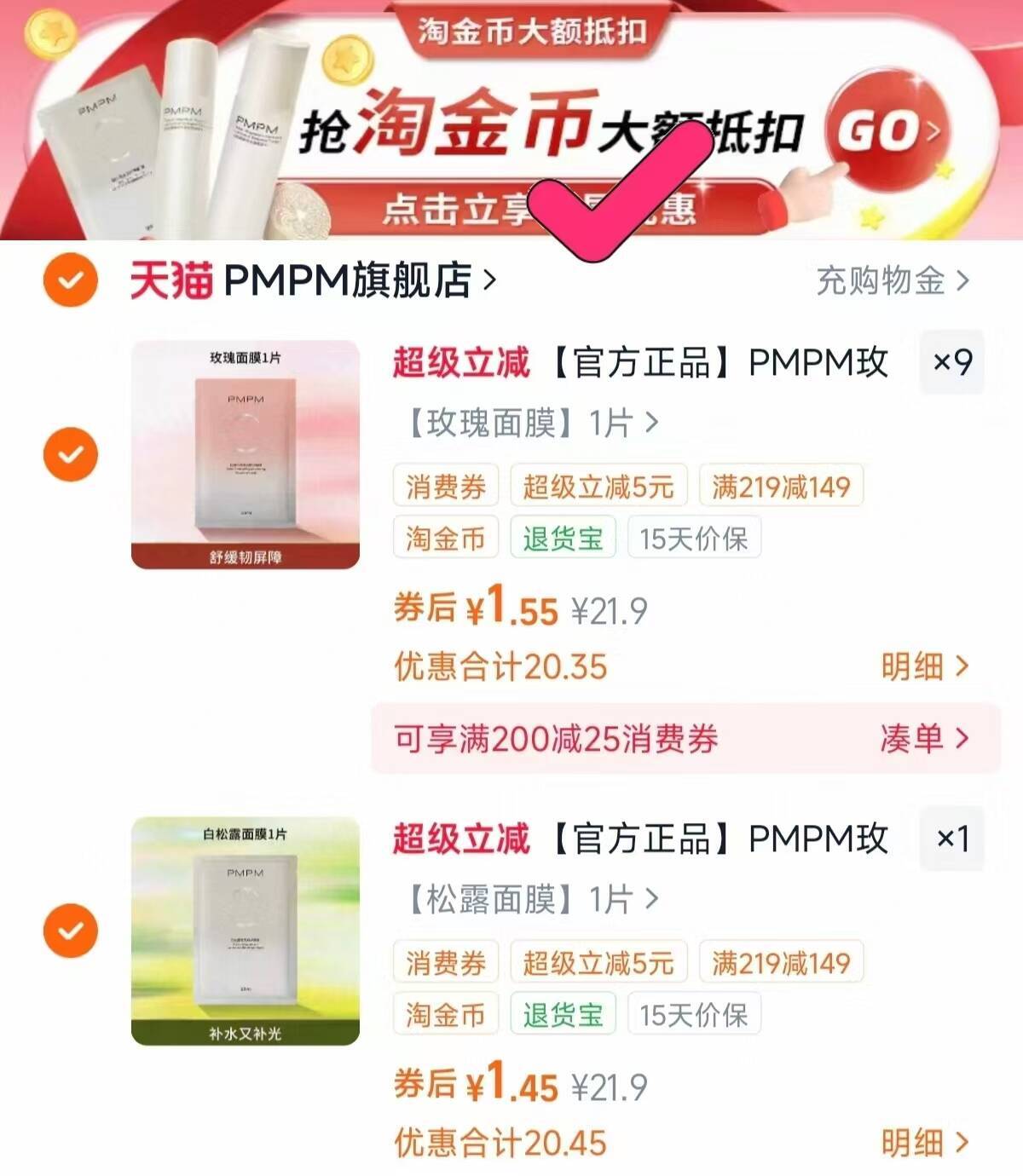
Task: Change quantity ×1 for 松露面膜
Action: [952, 839]
